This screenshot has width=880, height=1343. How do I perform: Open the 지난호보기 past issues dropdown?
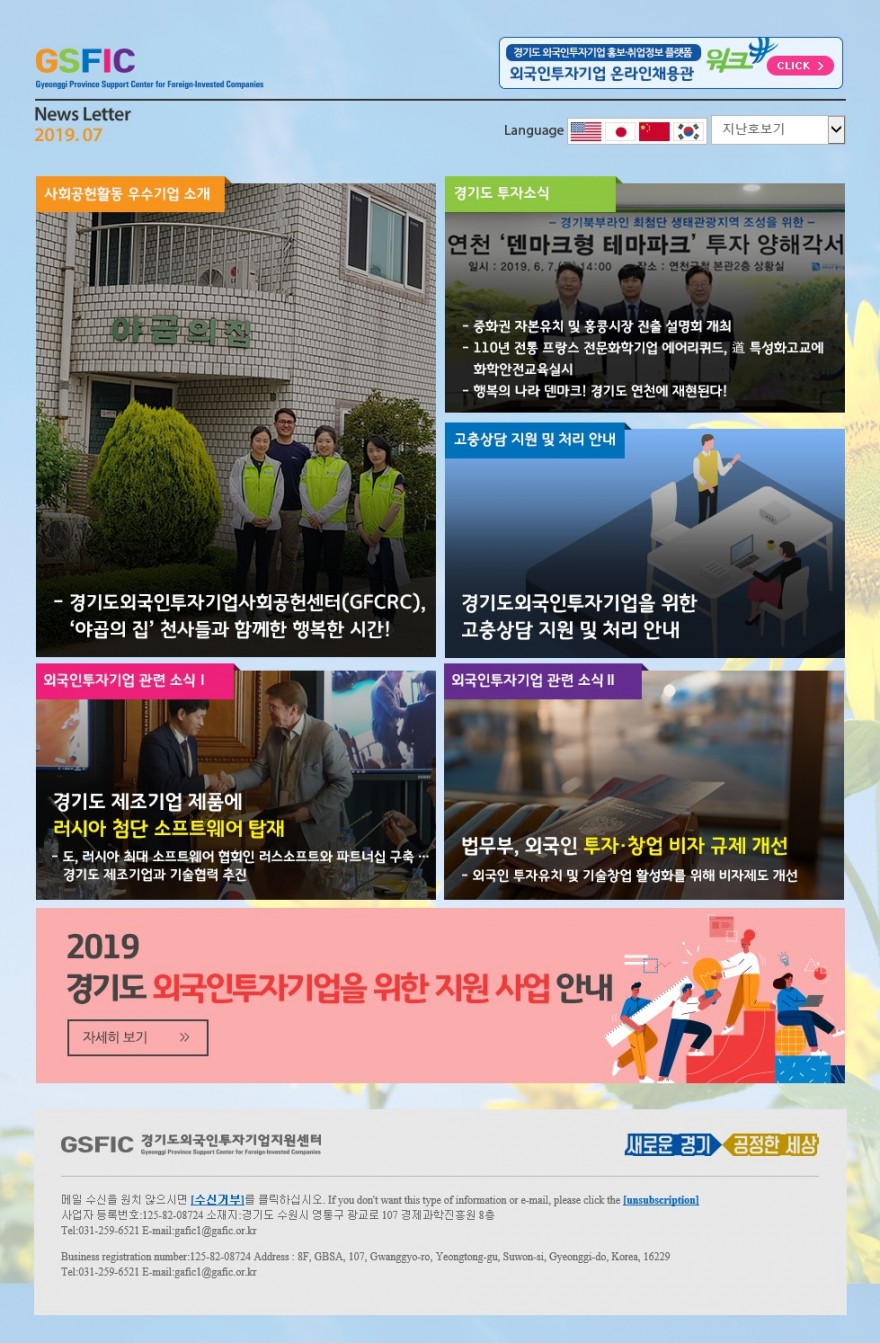point(778,130)
